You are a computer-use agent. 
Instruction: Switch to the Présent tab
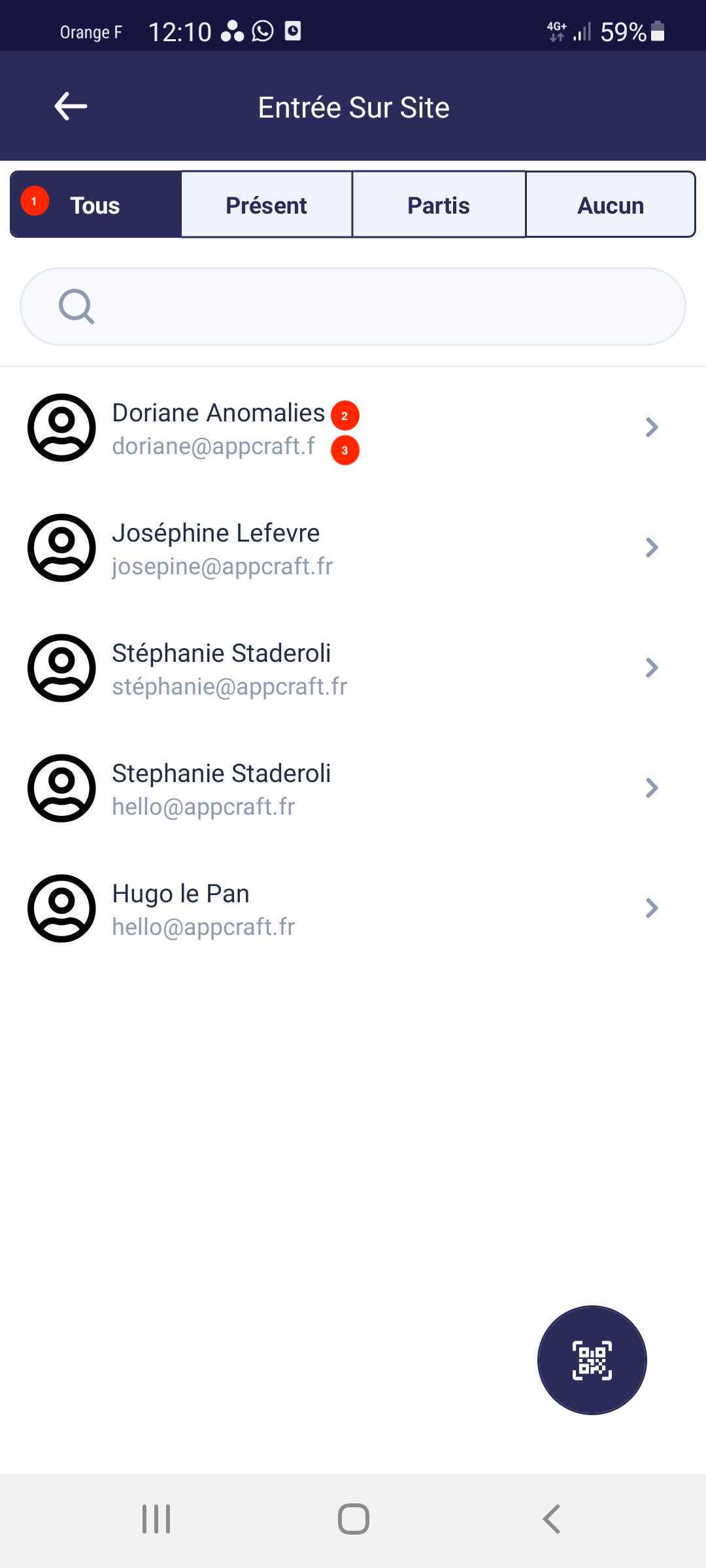coord(267,205)
